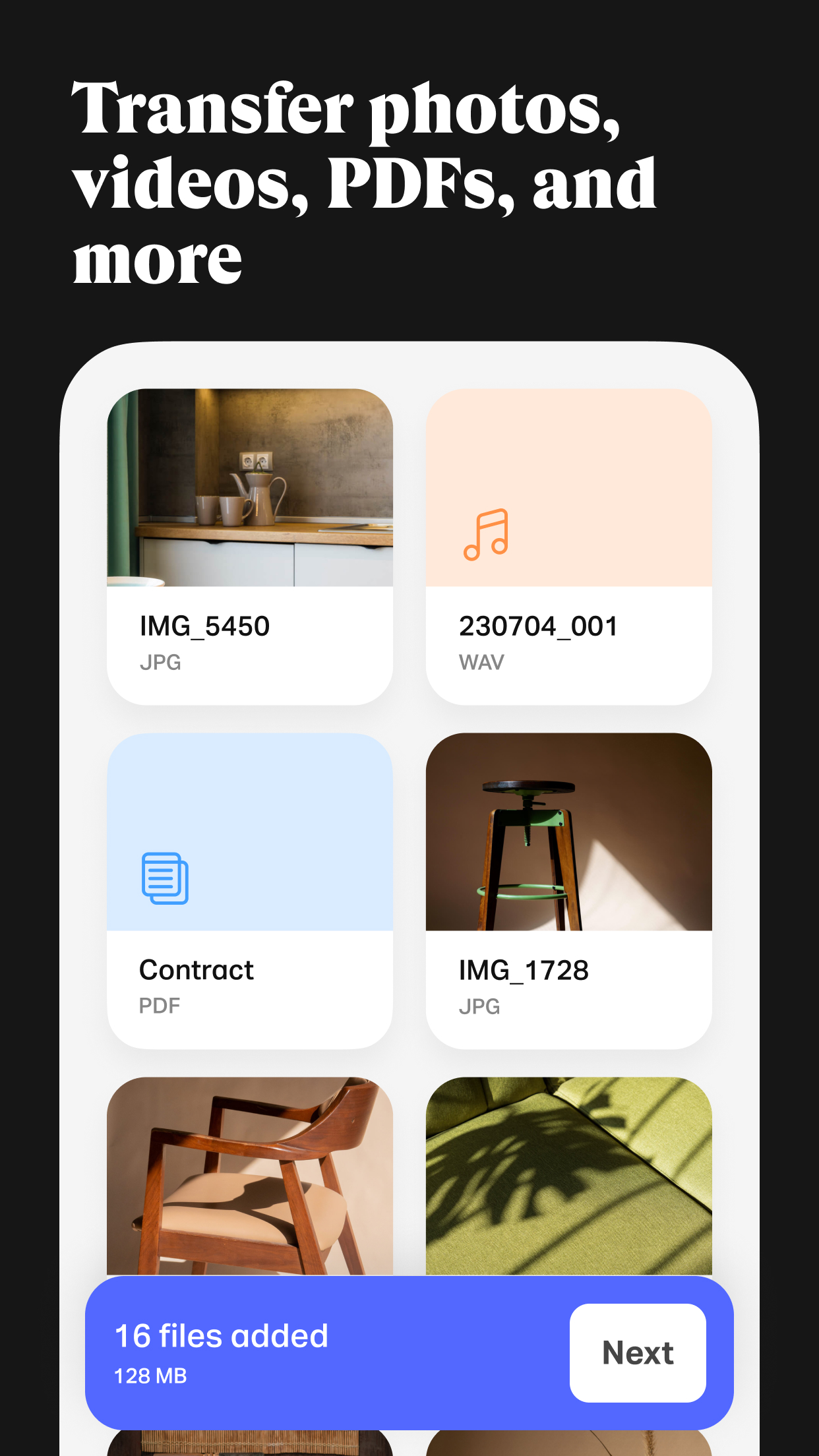This screenshot has width=819, height=1456.
Task: Tap the PDF format label on Contract card
Action: tap(160, 1005)
